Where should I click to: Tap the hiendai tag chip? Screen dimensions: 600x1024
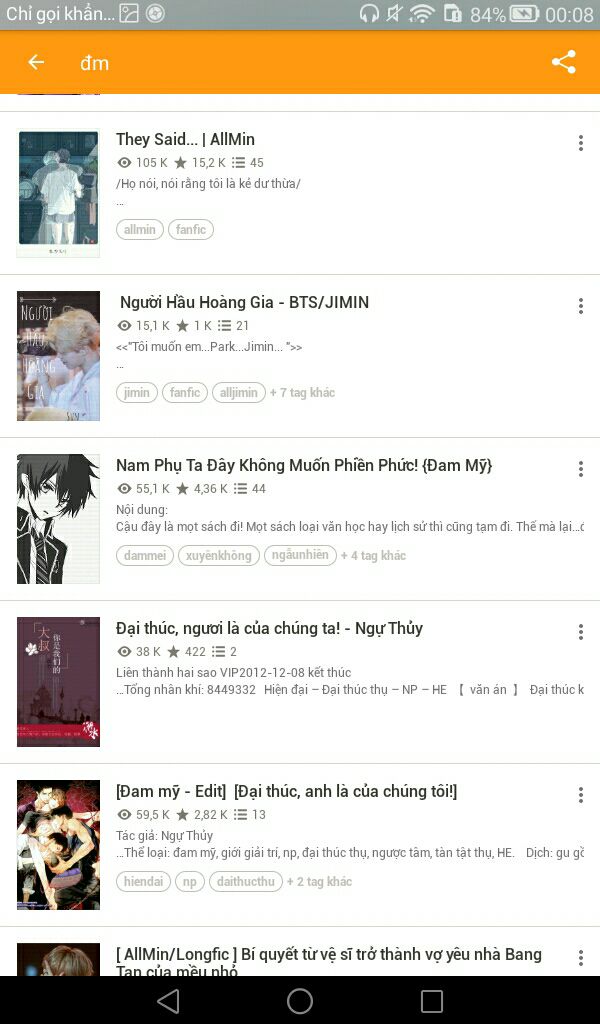pos(143,881)
